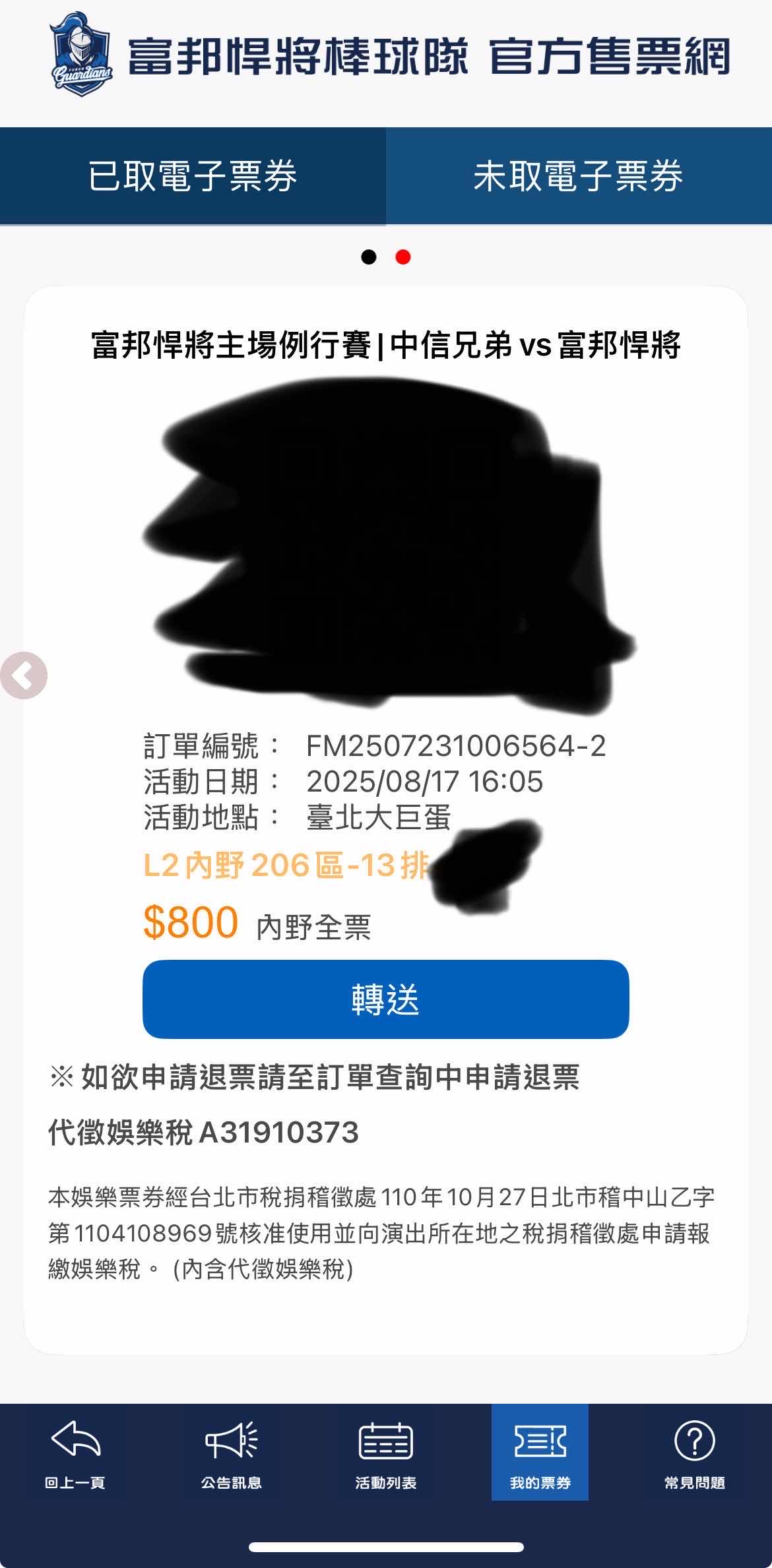Open 我的票券 my tickets
Viewport: 772px width, 1568px height.
[540, 1453]
